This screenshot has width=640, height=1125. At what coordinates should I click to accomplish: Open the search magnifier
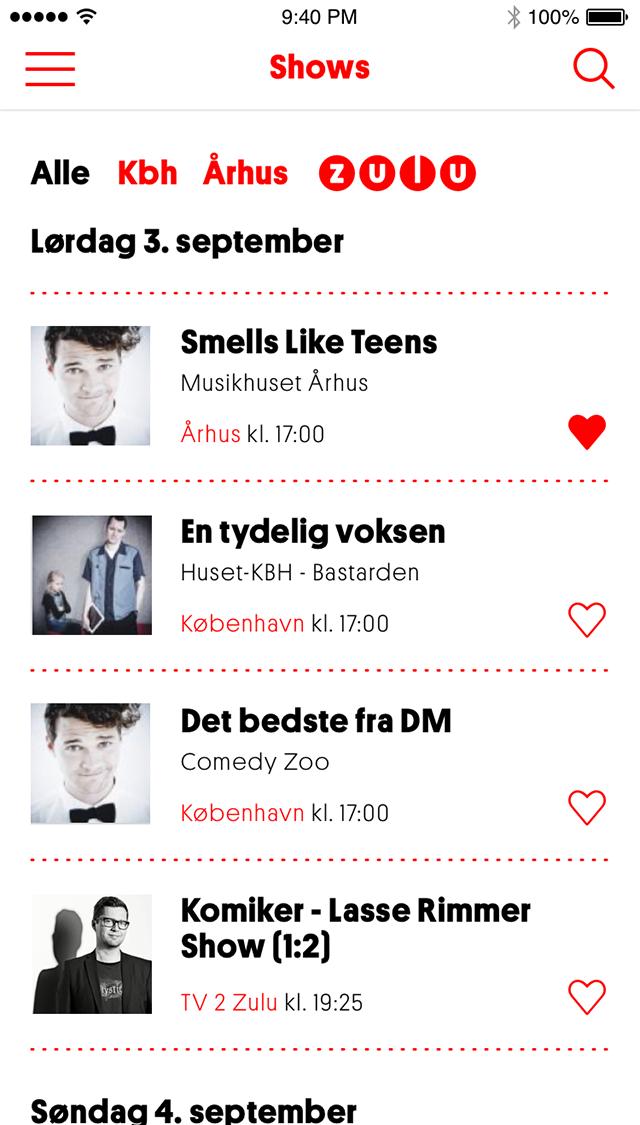click(x=593, y=68)
